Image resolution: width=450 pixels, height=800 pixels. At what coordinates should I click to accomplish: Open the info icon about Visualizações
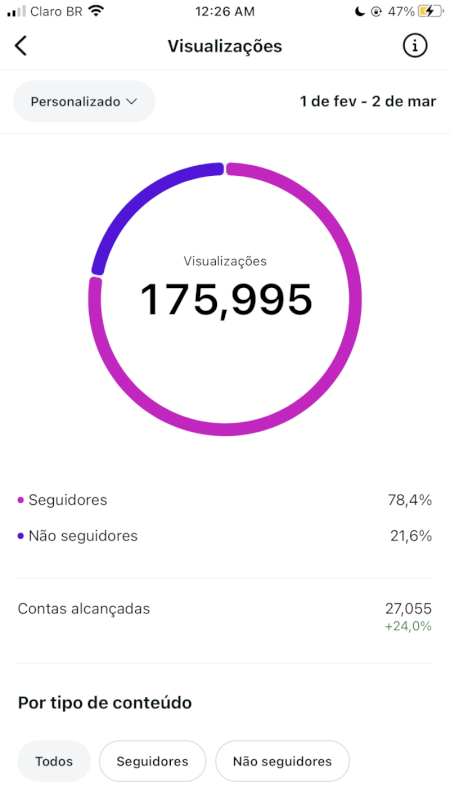tap(415, 46)
